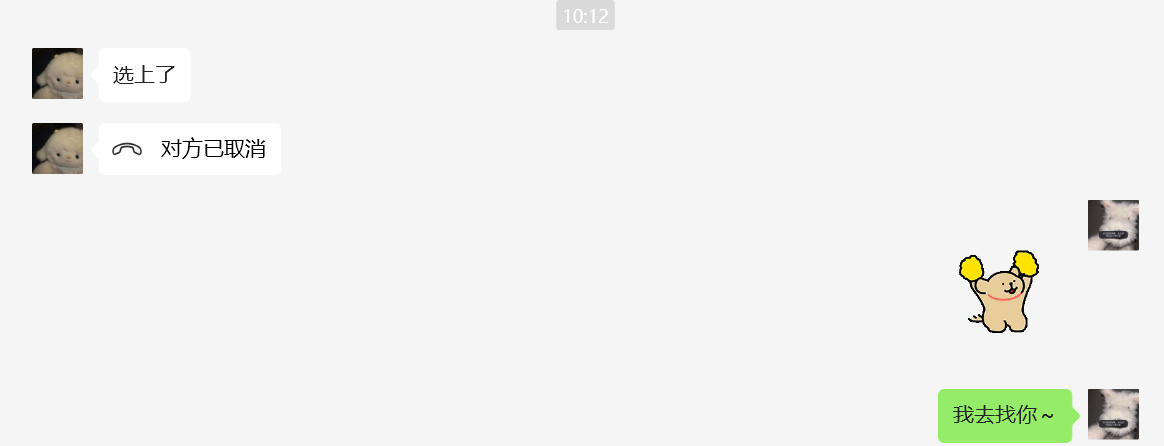The height and width of the screenshot is (446, 1164).
Task: Tap the "对方已取消" call bubble to redial
Action: point(190,149)
